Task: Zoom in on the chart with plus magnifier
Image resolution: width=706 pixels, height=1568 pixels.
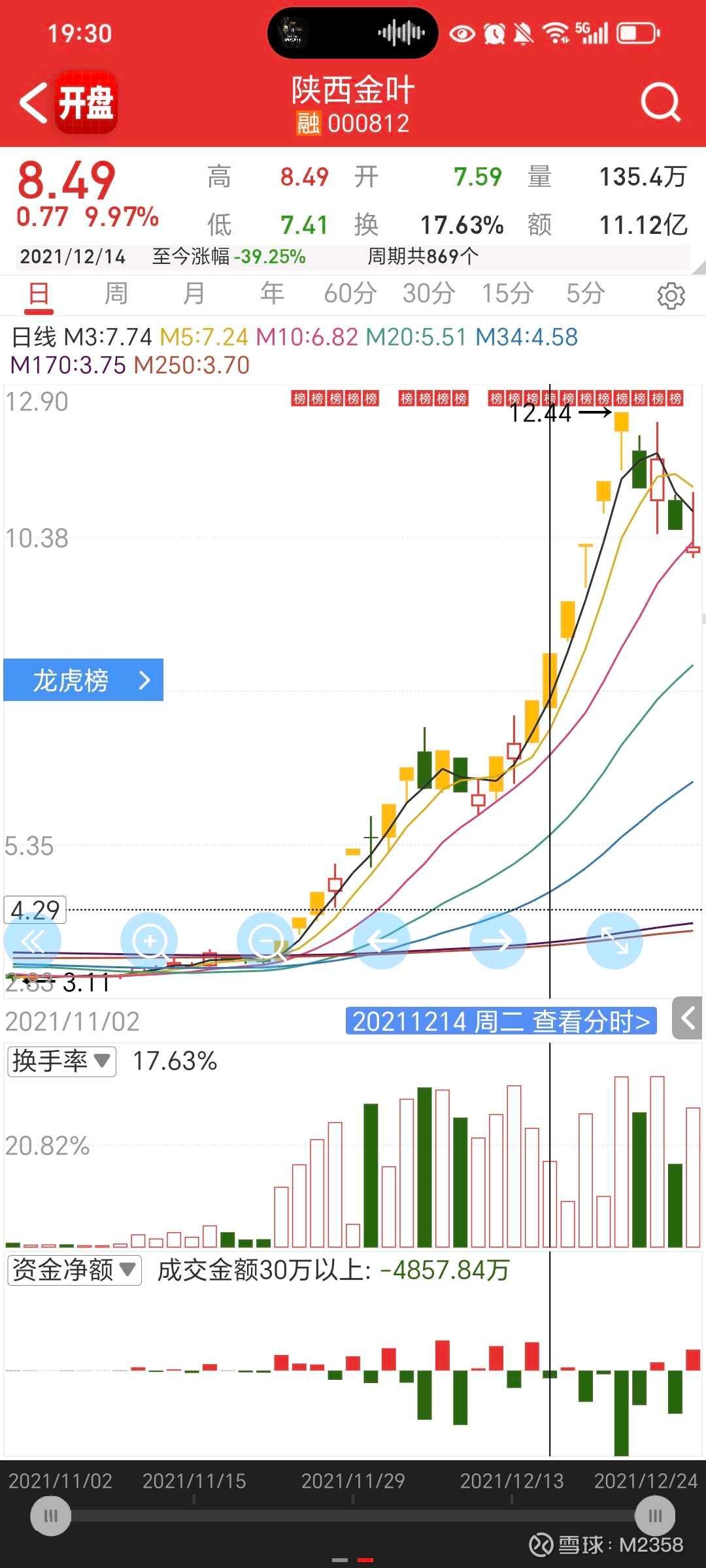Action: [150, 941]
